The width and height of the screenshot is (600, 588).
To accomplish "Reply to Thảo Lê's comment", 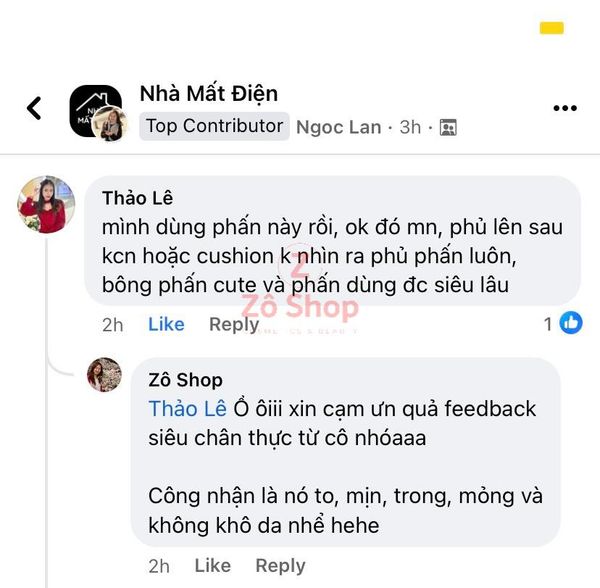I will click(x=234, y=324).
